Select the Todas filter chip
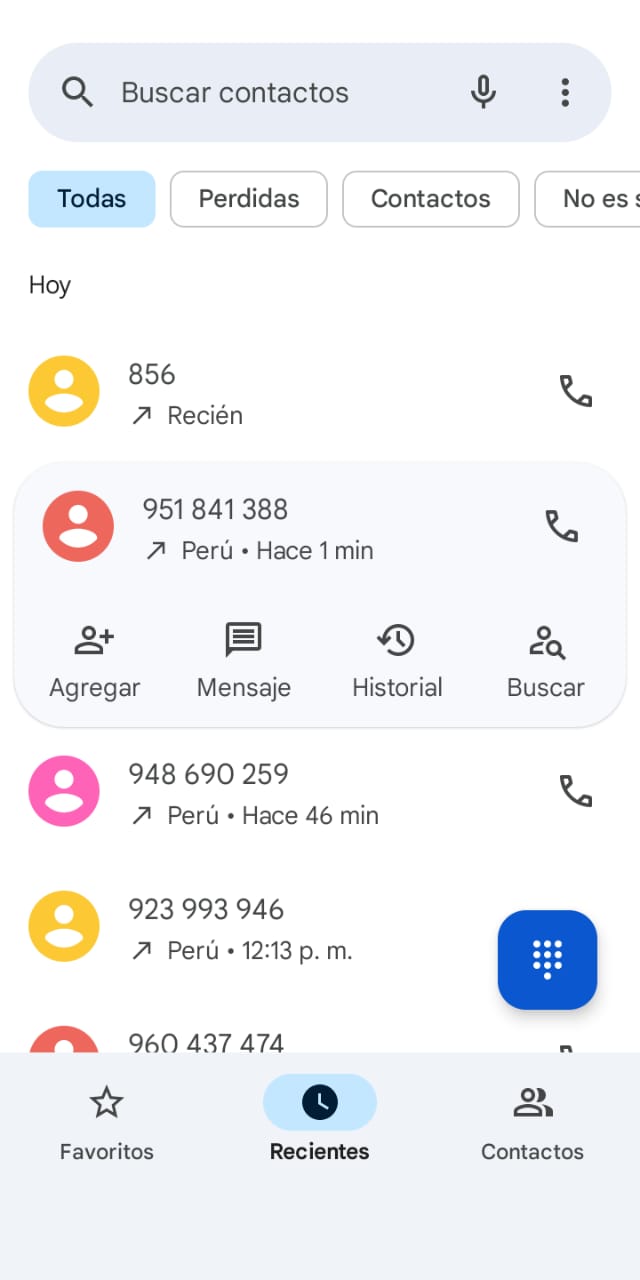This screenshot has width=640, height=1280. tap(92, 199)
